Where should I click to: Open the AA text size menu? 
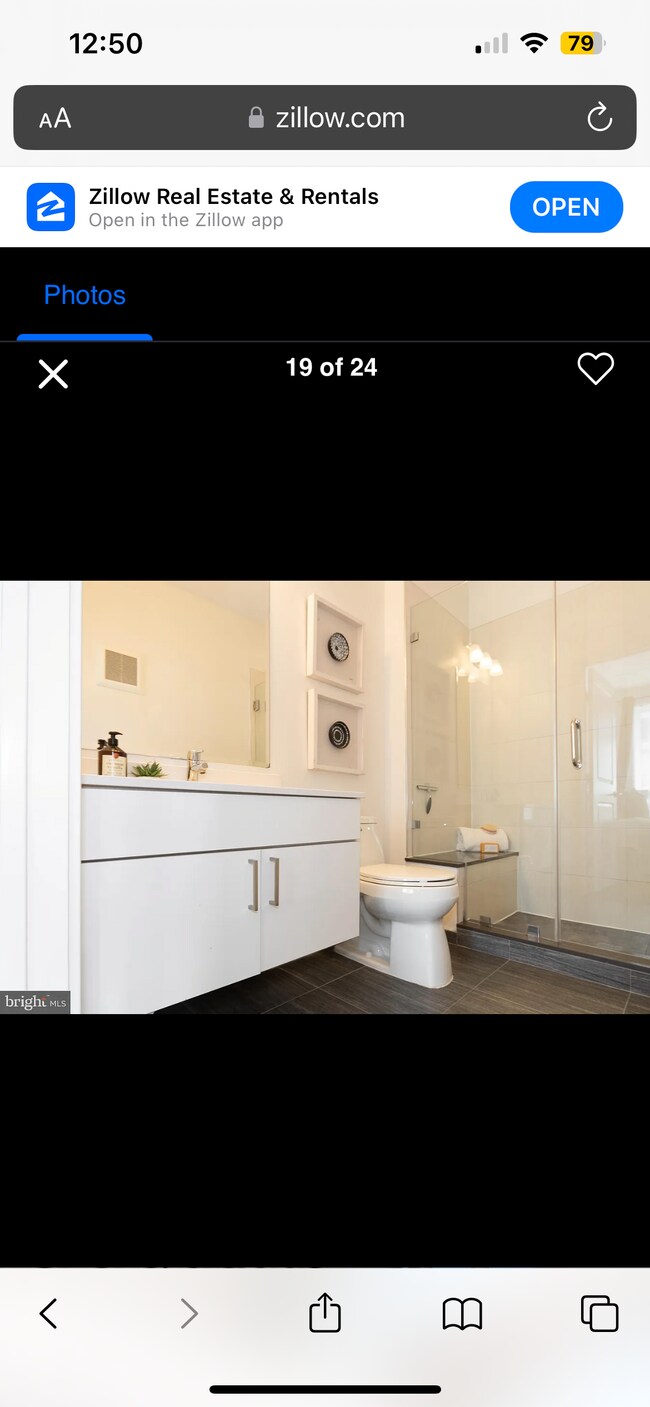pos(55,119)
